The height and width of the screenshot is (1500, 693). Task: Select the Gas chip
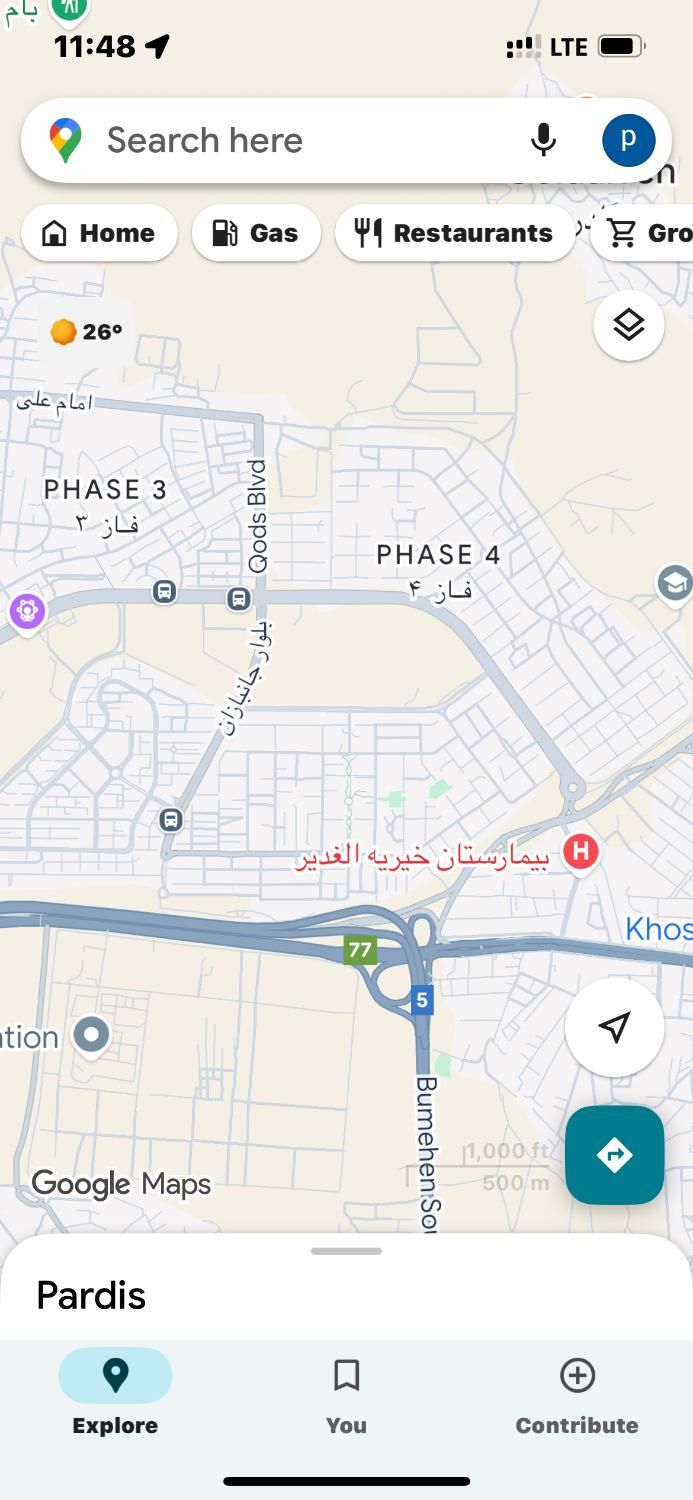(x=256, y=233)
